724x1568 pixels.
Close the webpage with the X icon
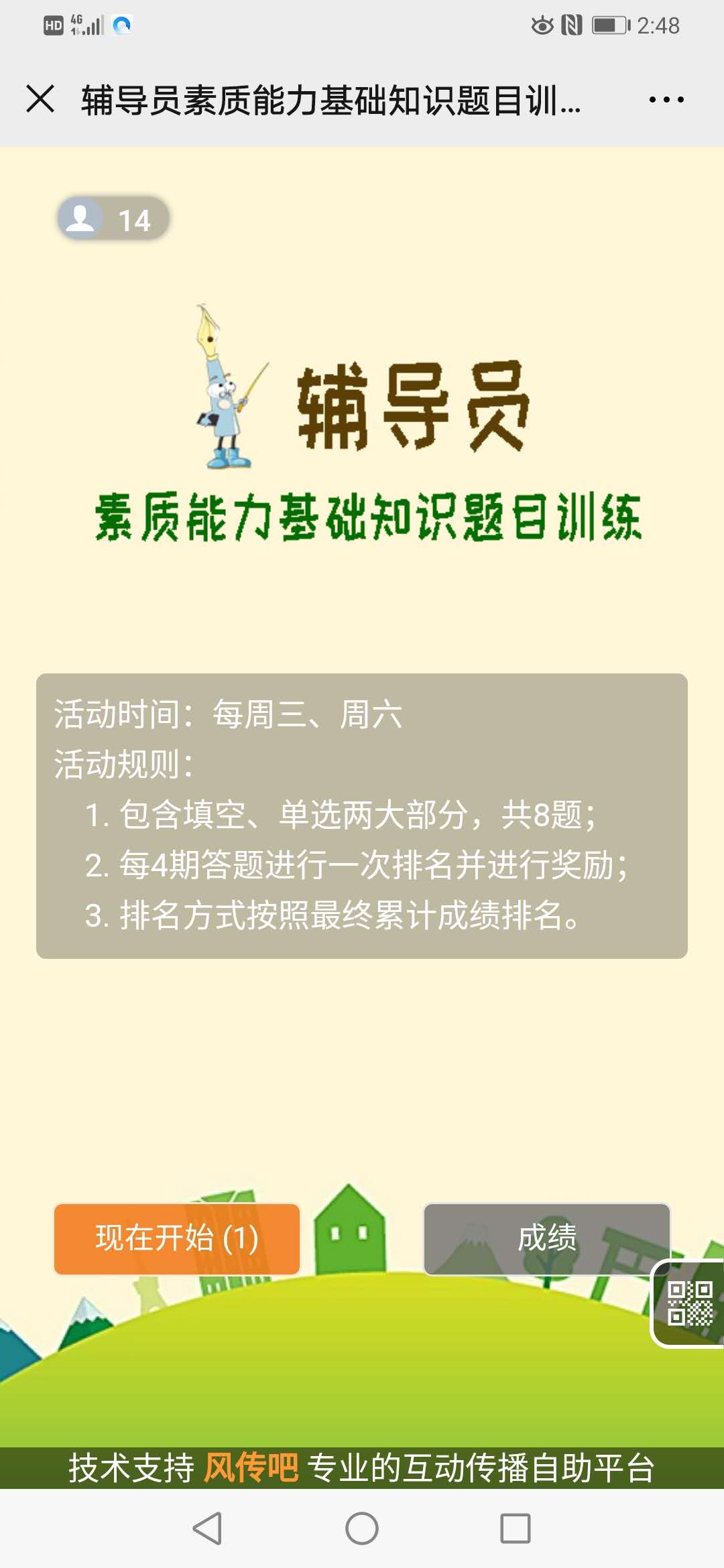point(40,99)
